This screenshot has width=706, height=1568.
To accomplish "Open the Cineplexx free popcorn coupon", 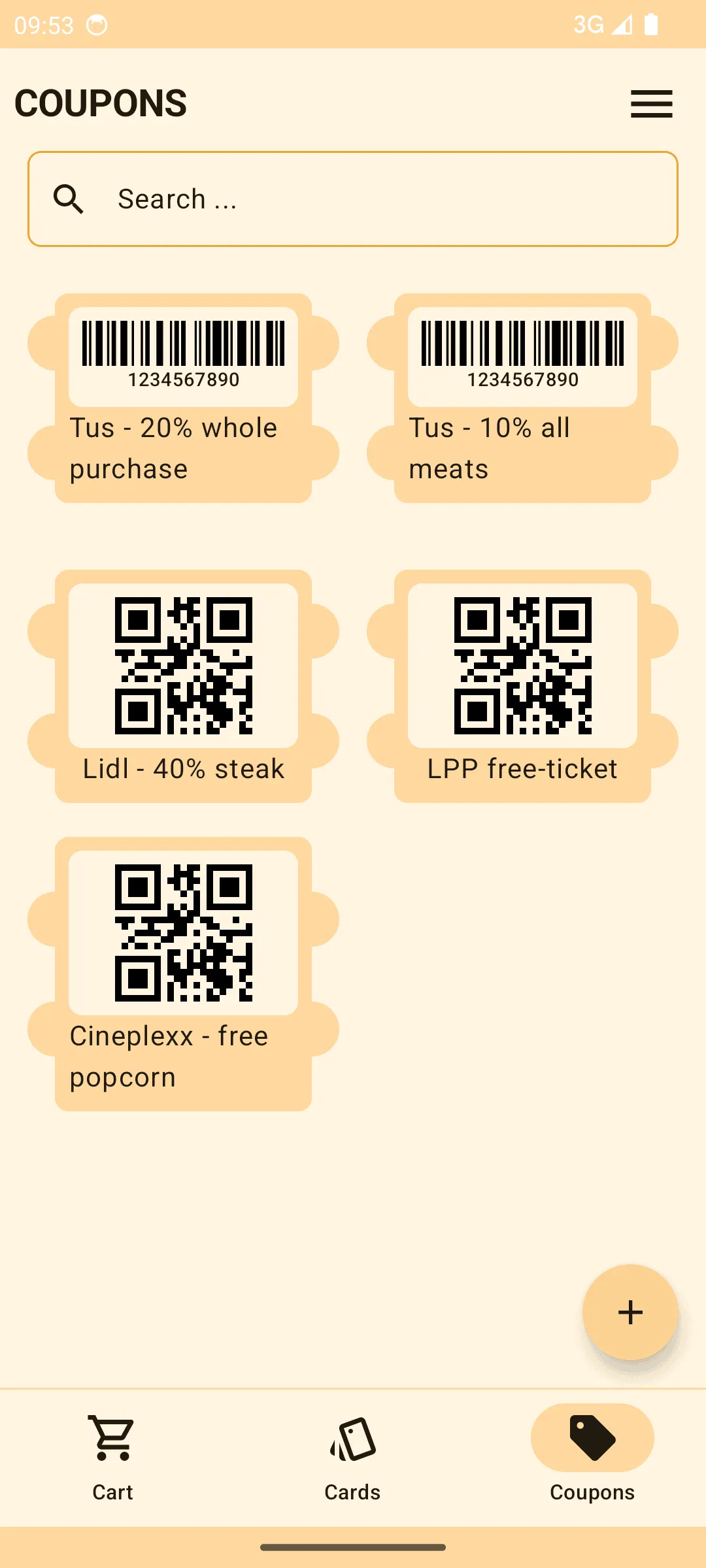I will pos(183,973).
